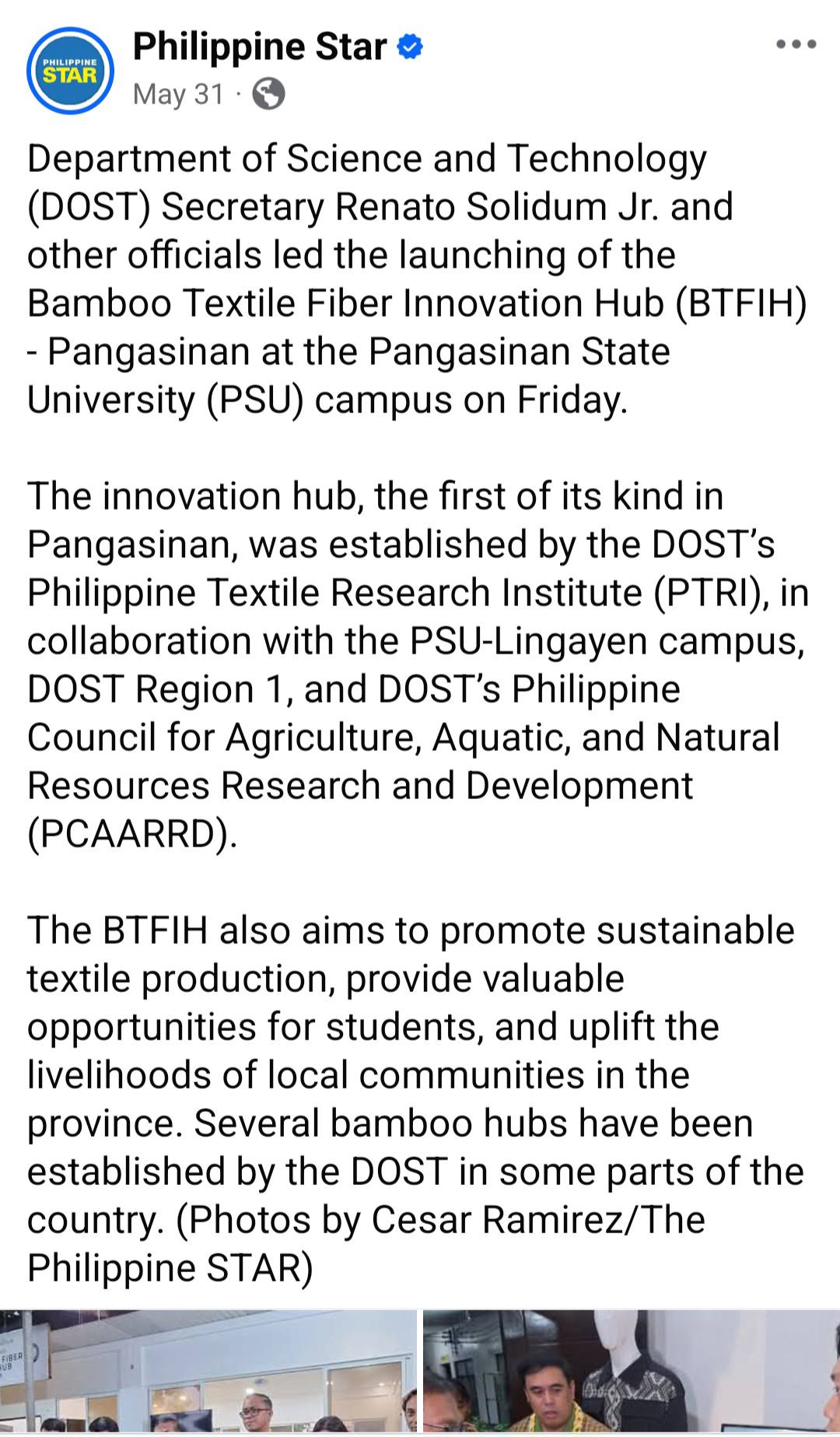Open the post's May 31 timestamp
840x1437 pixels.
click(x=178, y=94)
